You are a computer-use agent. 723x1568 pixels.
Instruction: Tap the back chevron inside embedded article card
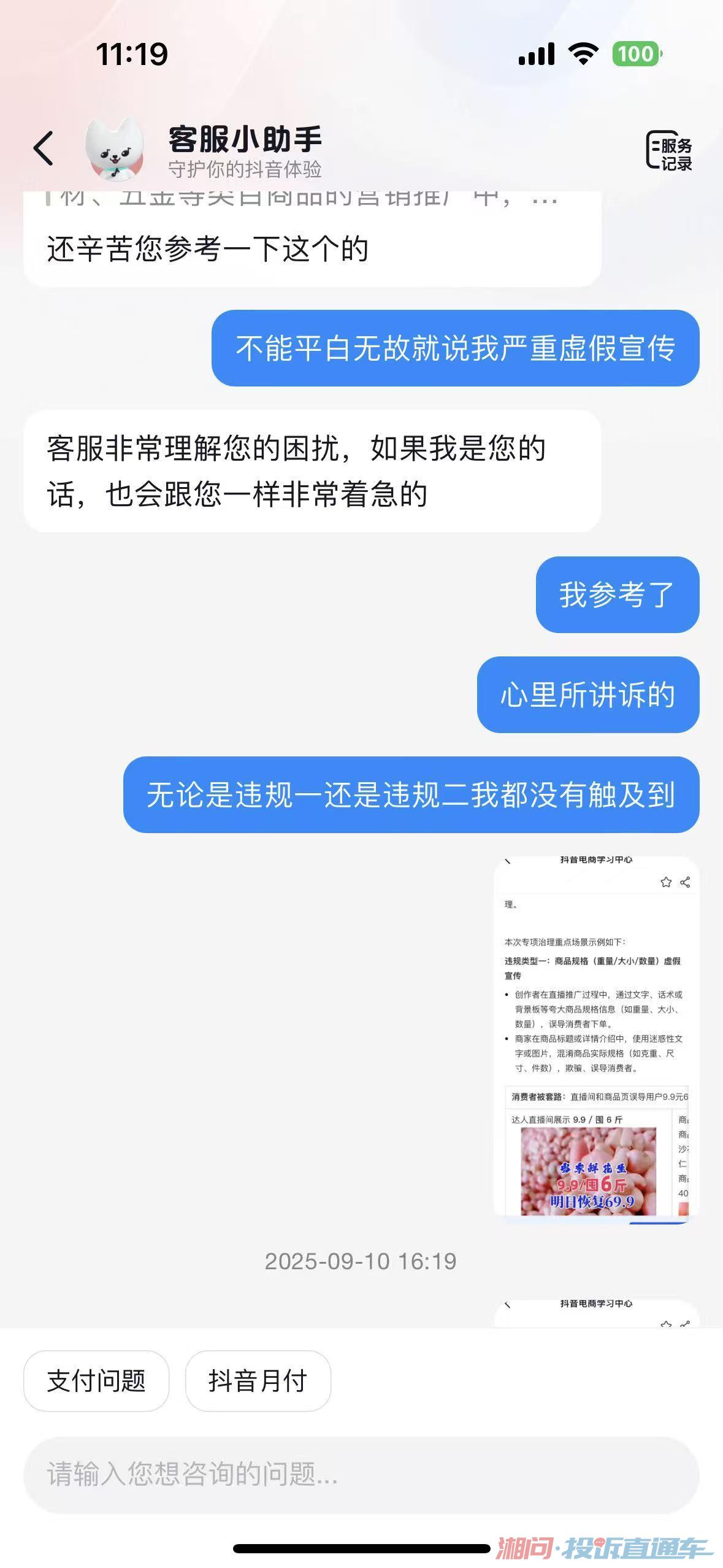tap(507, 861)
